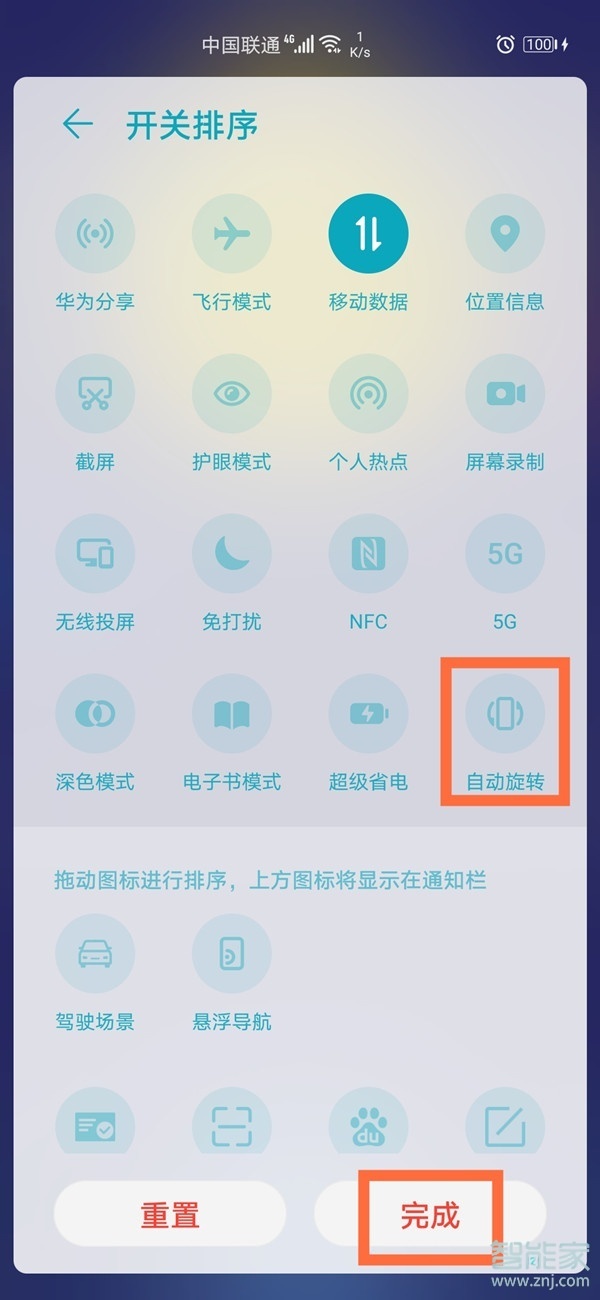This screenshot has height=1300, width=600.
Task: Tap the 飞行模式 airplane icon
Action: (x=231, y=233)
